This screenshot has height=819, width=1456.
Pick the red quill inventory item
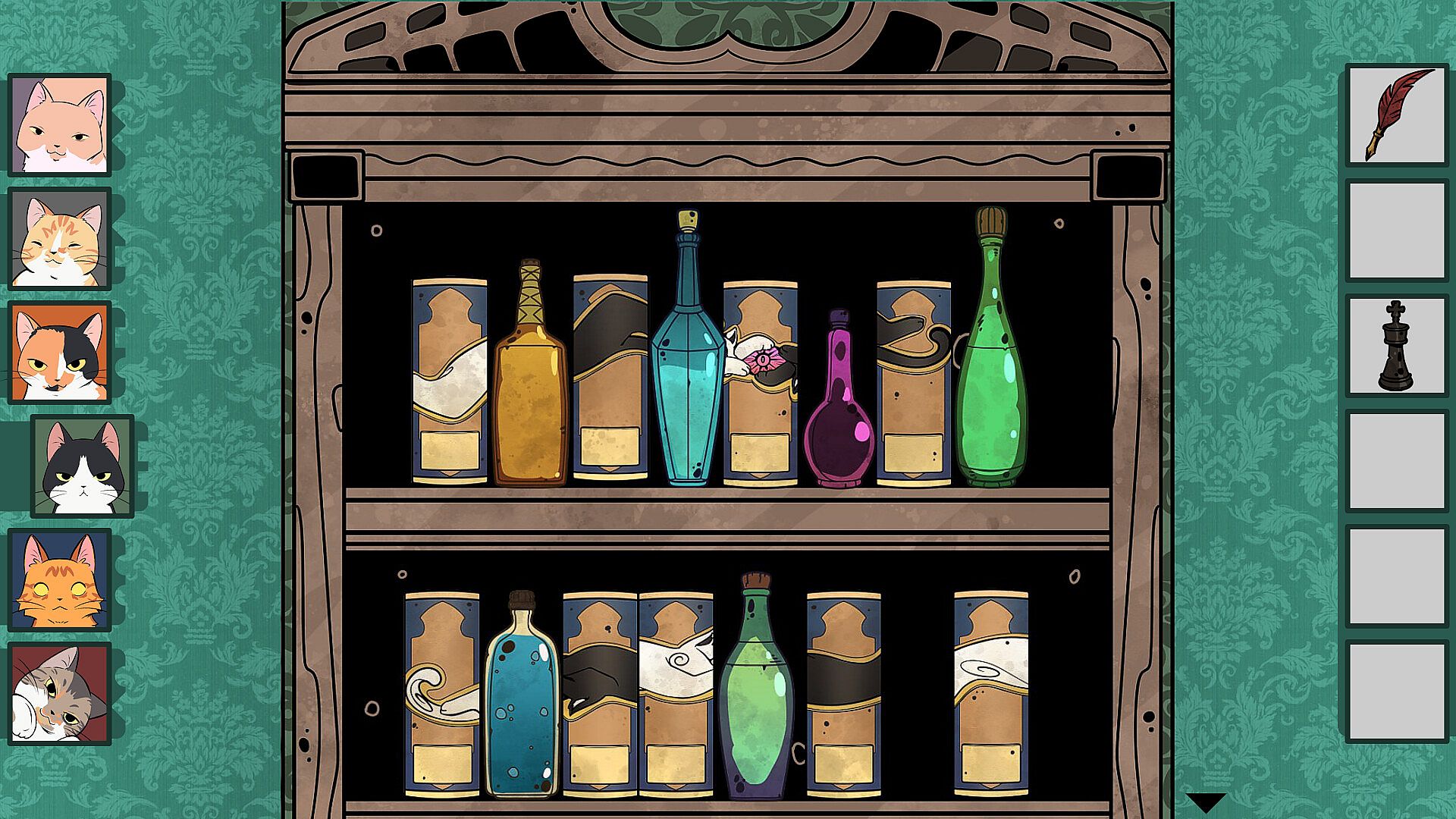click(x=1397, y=115)
